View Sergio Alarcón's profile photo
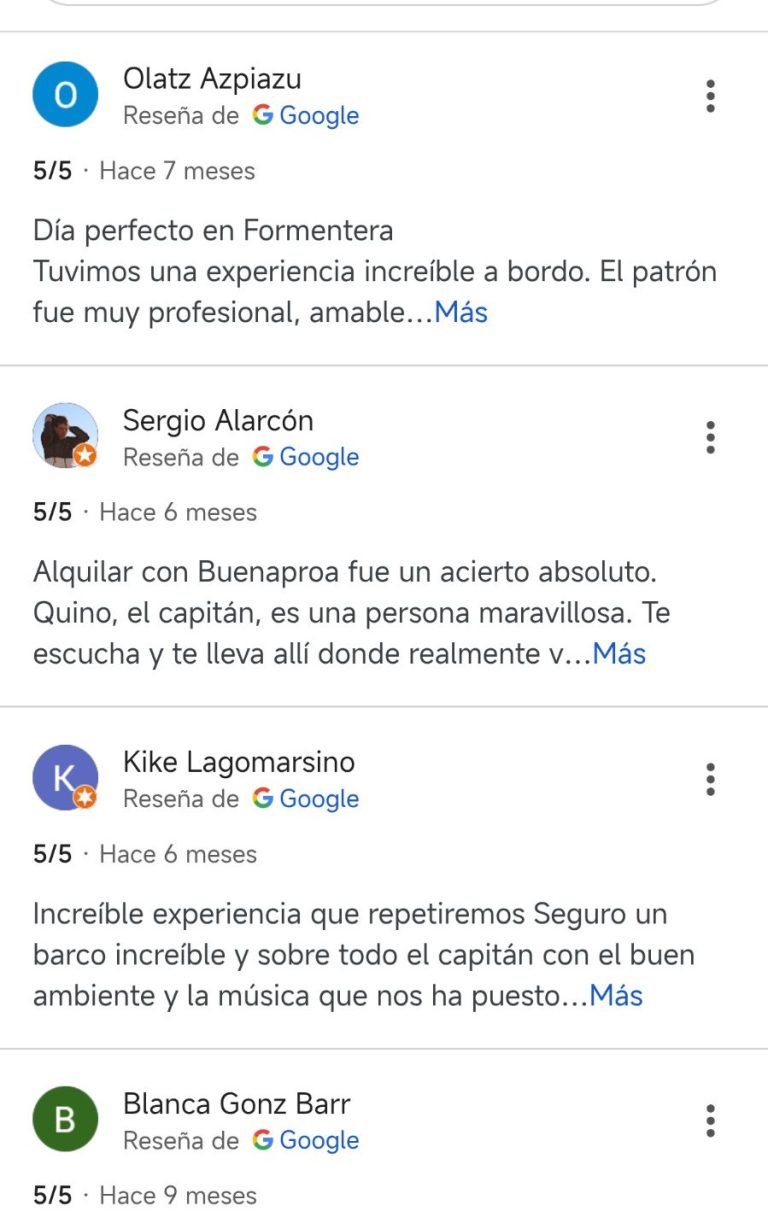The width and height of the screenshot is (768, 1223). (65, 436)
